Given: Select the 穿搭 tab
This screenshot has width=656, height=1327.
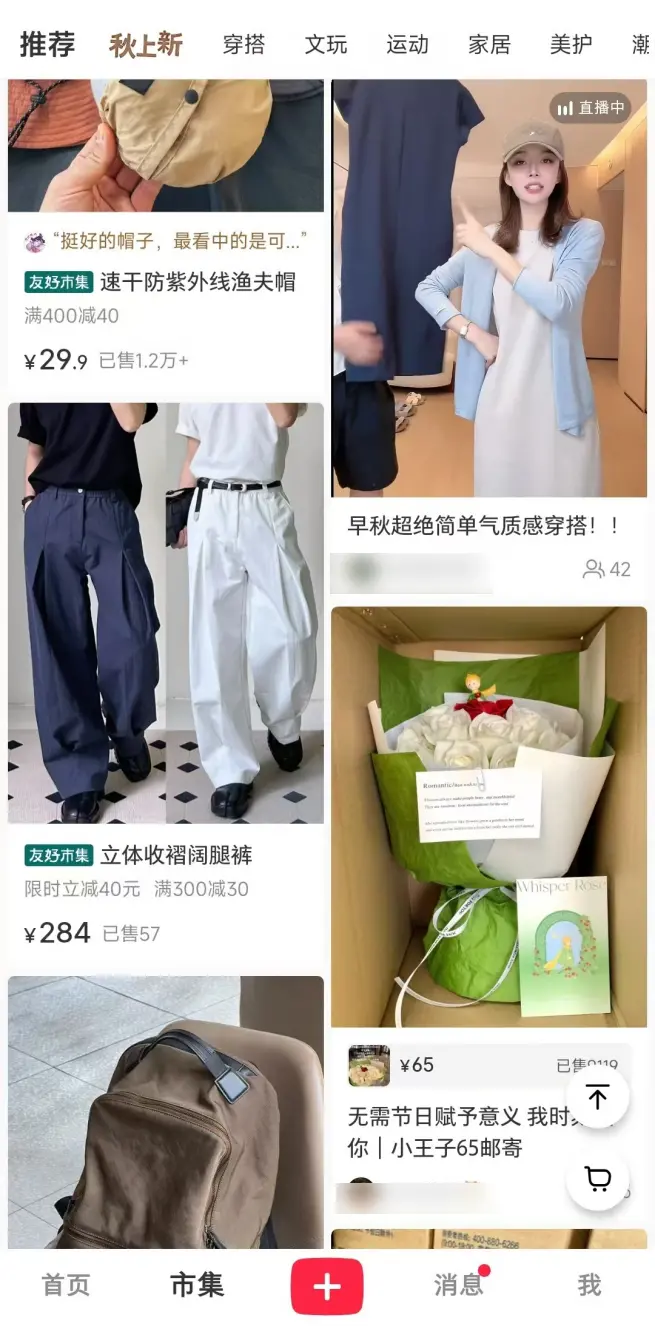Looking at the screenshot, I should tap(244, 45).
